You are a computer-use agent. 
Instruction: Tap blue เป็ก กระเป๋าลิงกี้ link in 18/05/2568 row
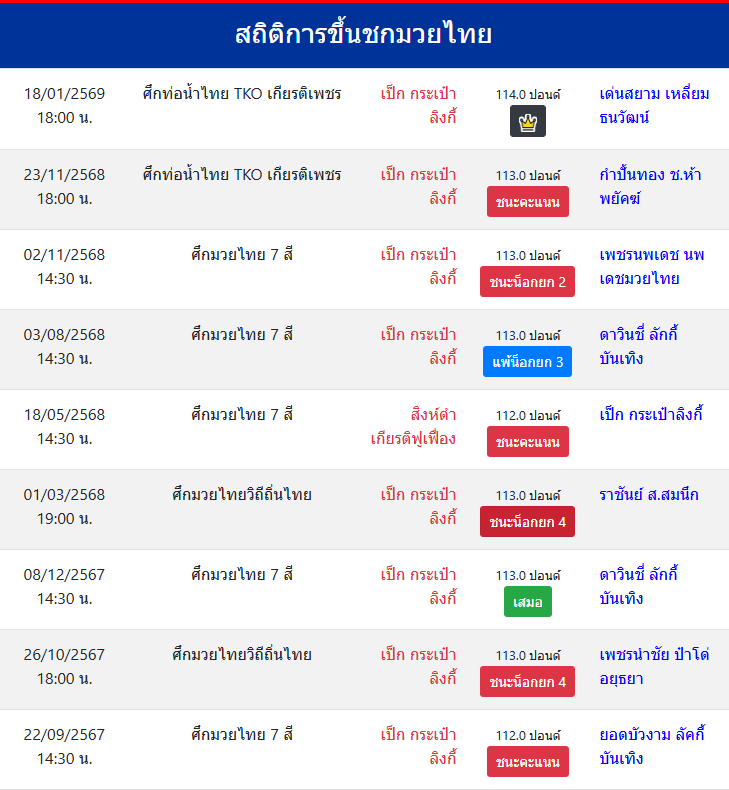tap(651, 415)
